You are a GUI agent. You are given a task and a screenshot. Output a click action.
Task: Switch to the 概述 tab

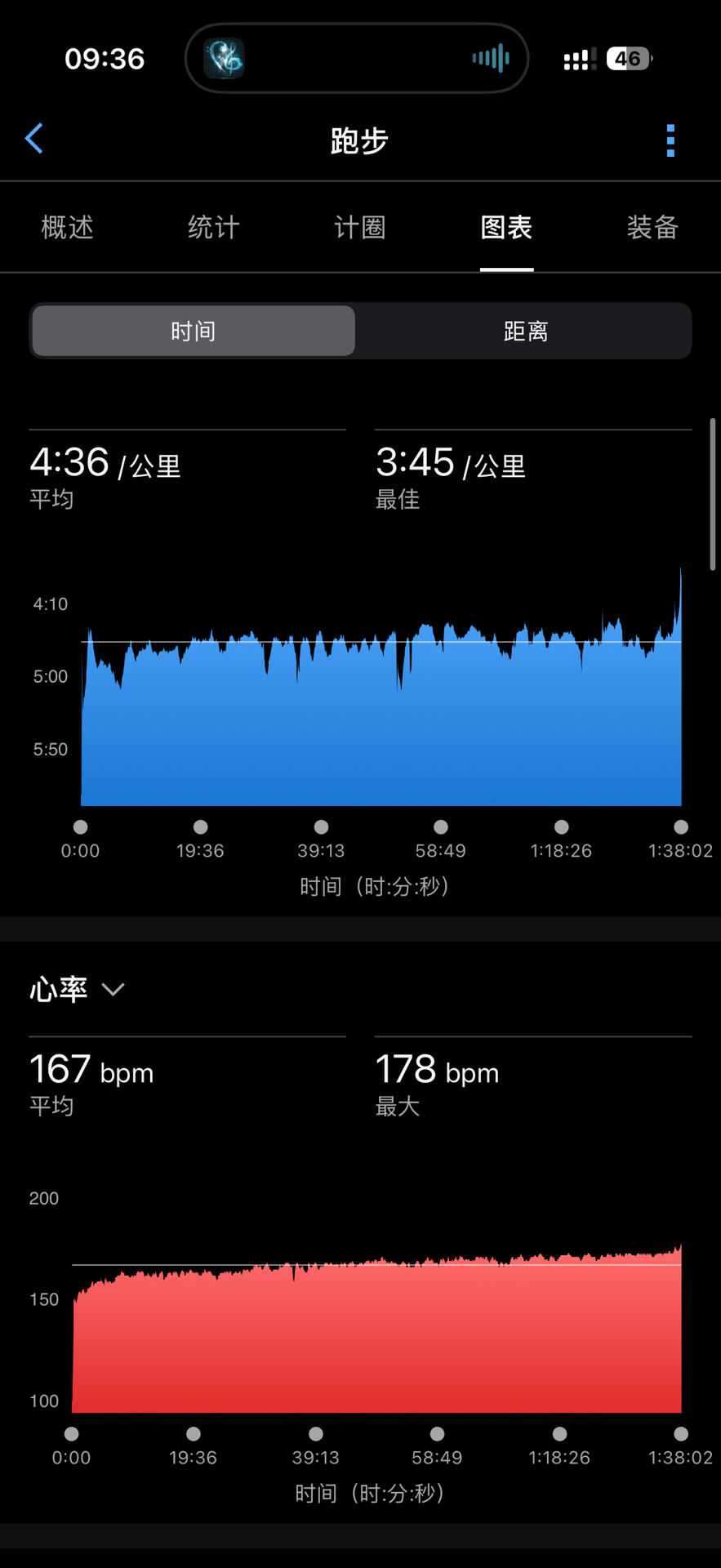(68, 227)
